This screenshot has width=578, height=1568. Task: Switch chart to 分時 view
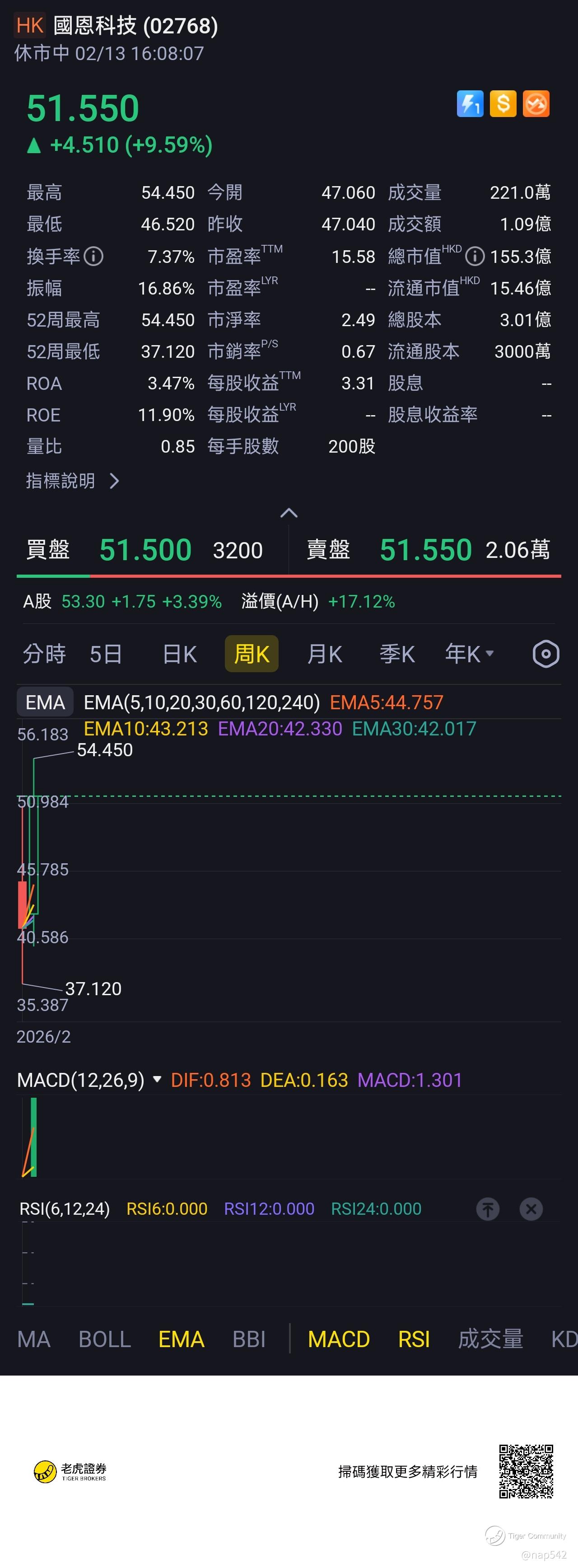tap(44, 654)
